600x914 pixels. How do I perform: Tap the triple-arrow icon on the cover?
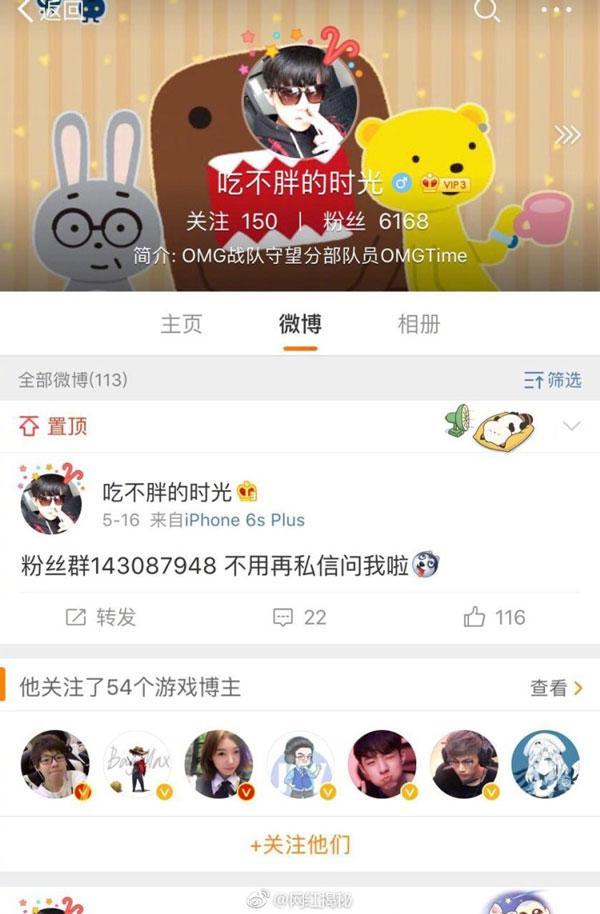(567, 135)
